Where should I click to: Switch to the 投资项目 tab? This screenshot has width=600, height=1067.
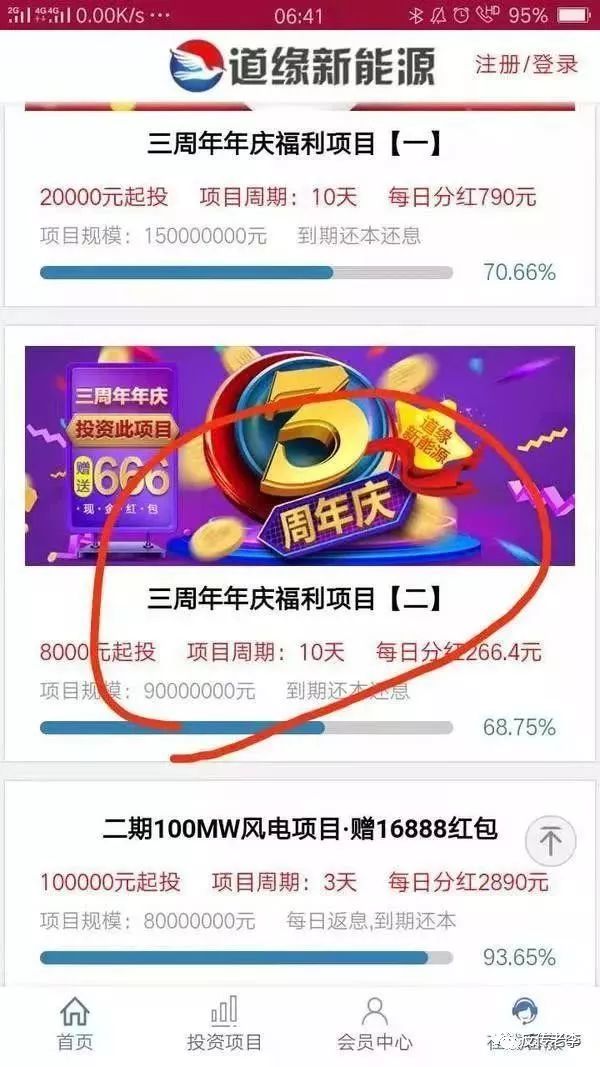coord(225,1025)
